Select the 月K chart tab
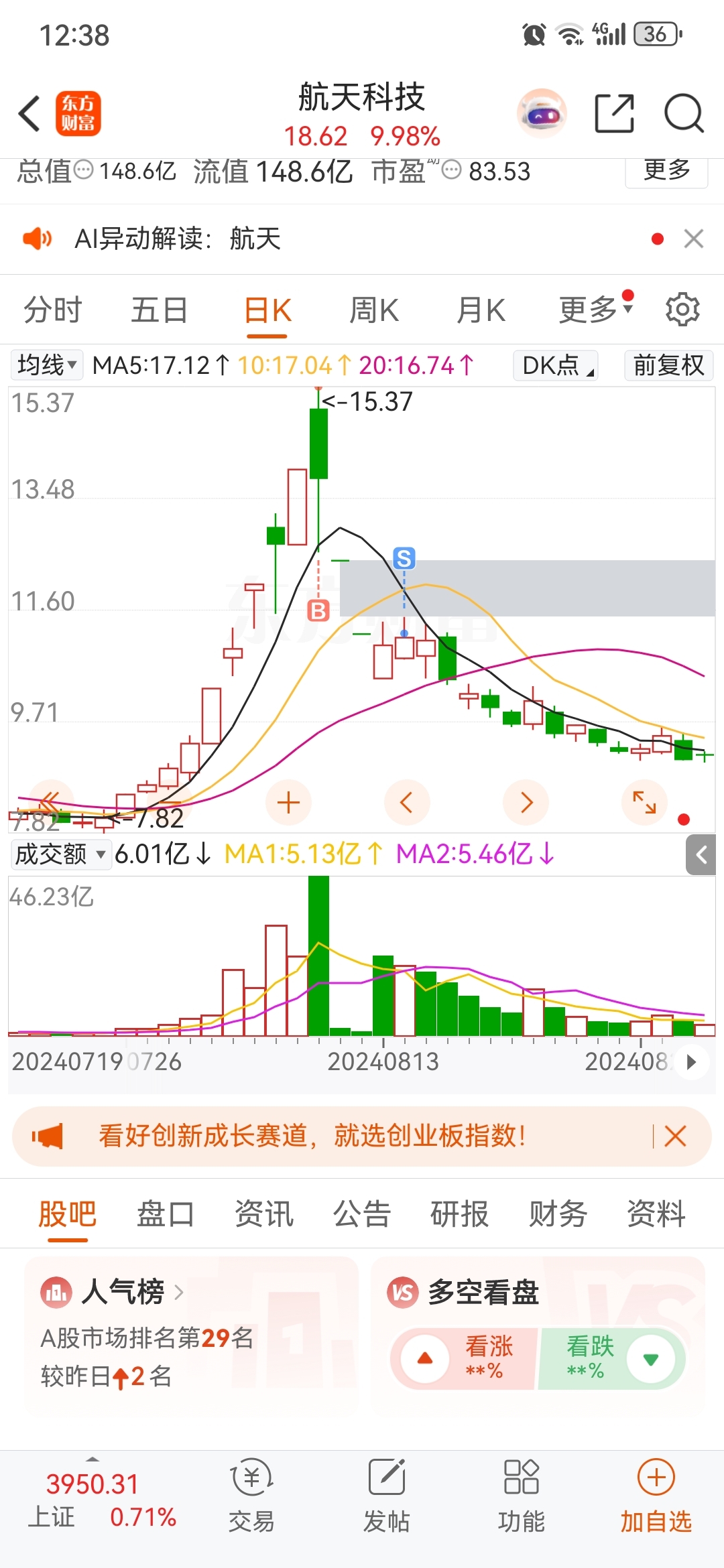The image size is (724, 1568). click(480, 311)
